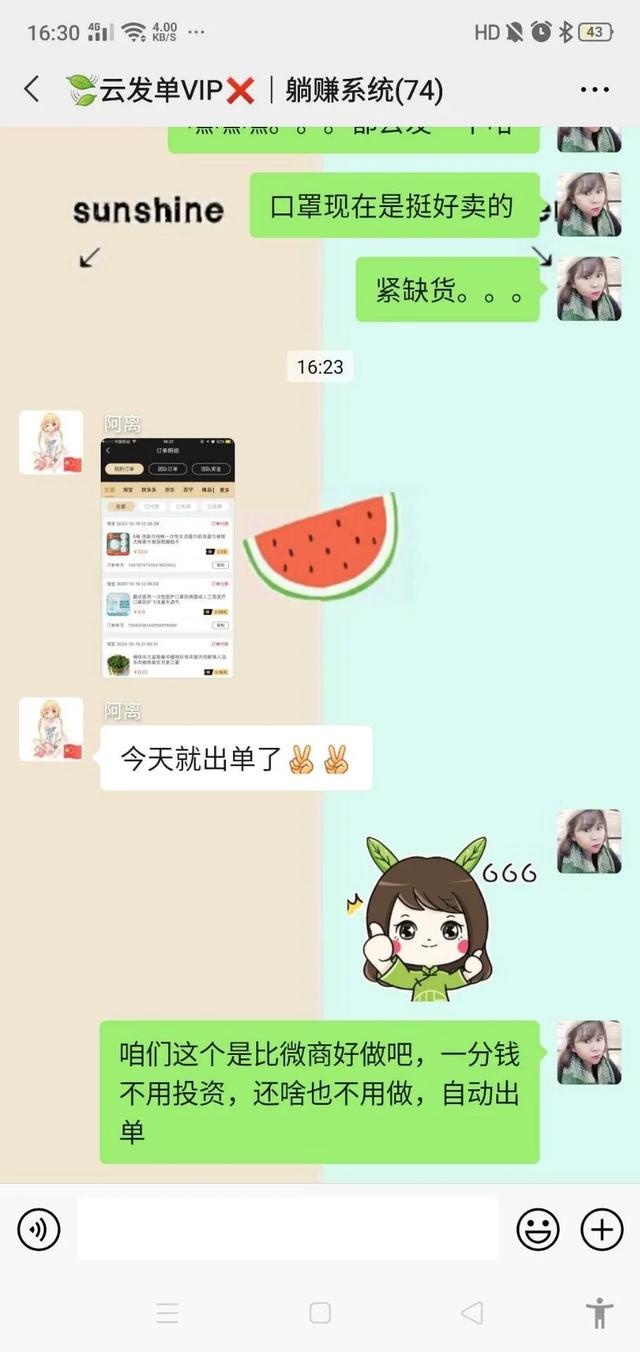Open the plus attachment menu
This screenshot has height=1352, width=640.
602,1229
